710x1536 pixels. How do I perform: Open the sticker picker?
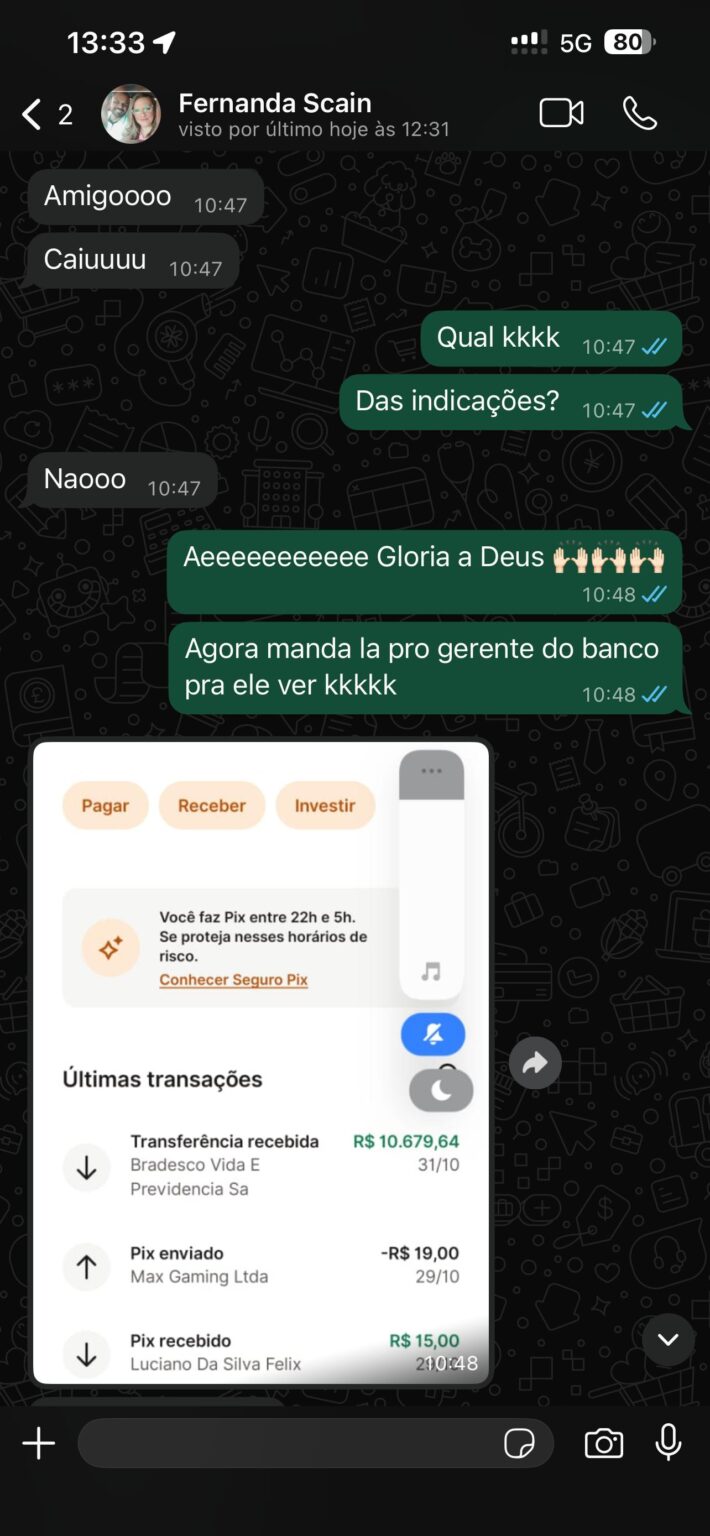coord(519,1443)
